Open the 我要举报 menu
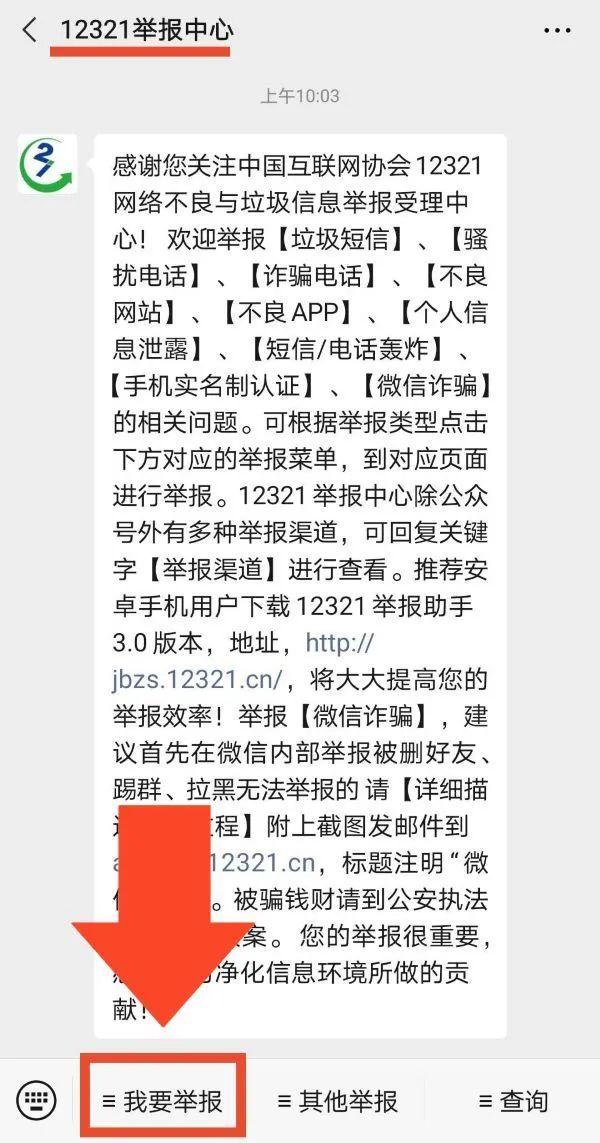The height and width of the screenshot is (1143, 600). (x=162, y=1102)
